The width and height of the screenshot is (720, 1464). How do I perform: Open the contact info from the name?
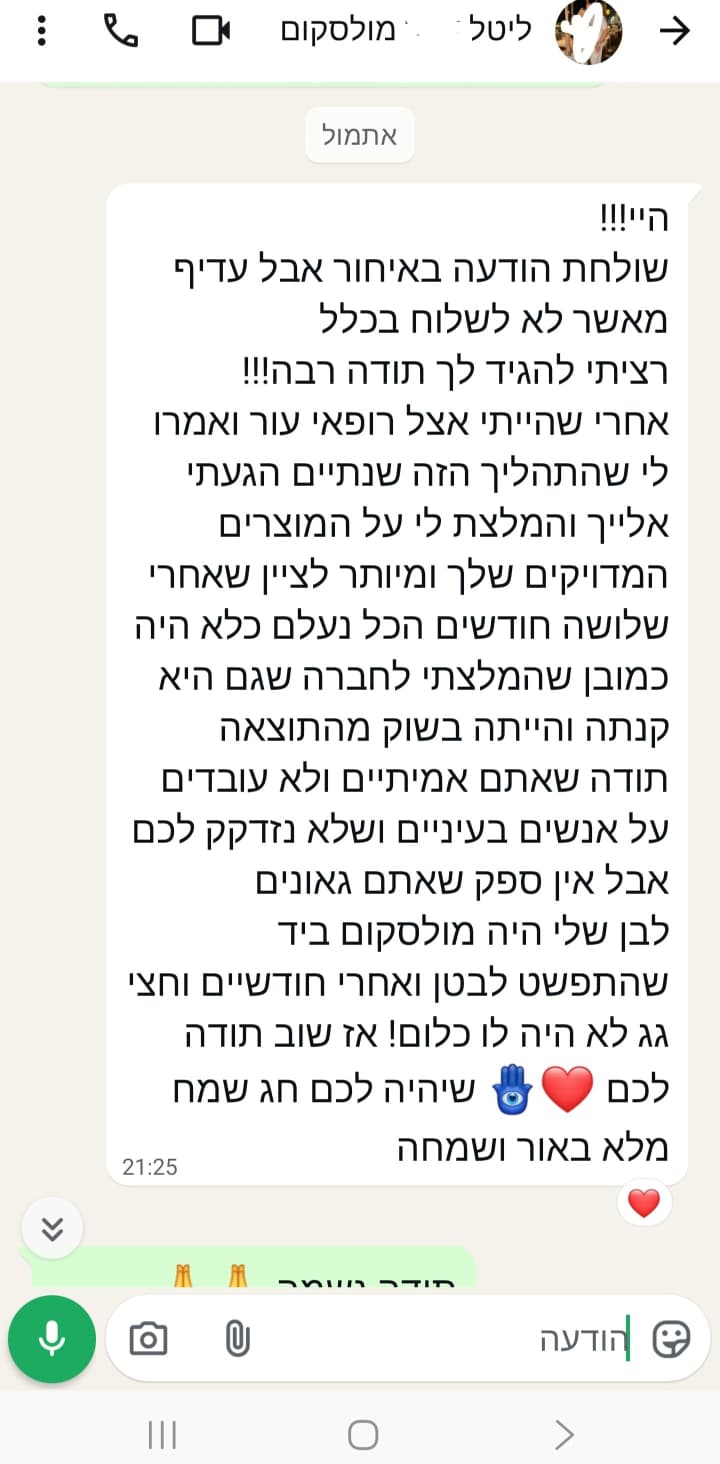pos(420,31)
